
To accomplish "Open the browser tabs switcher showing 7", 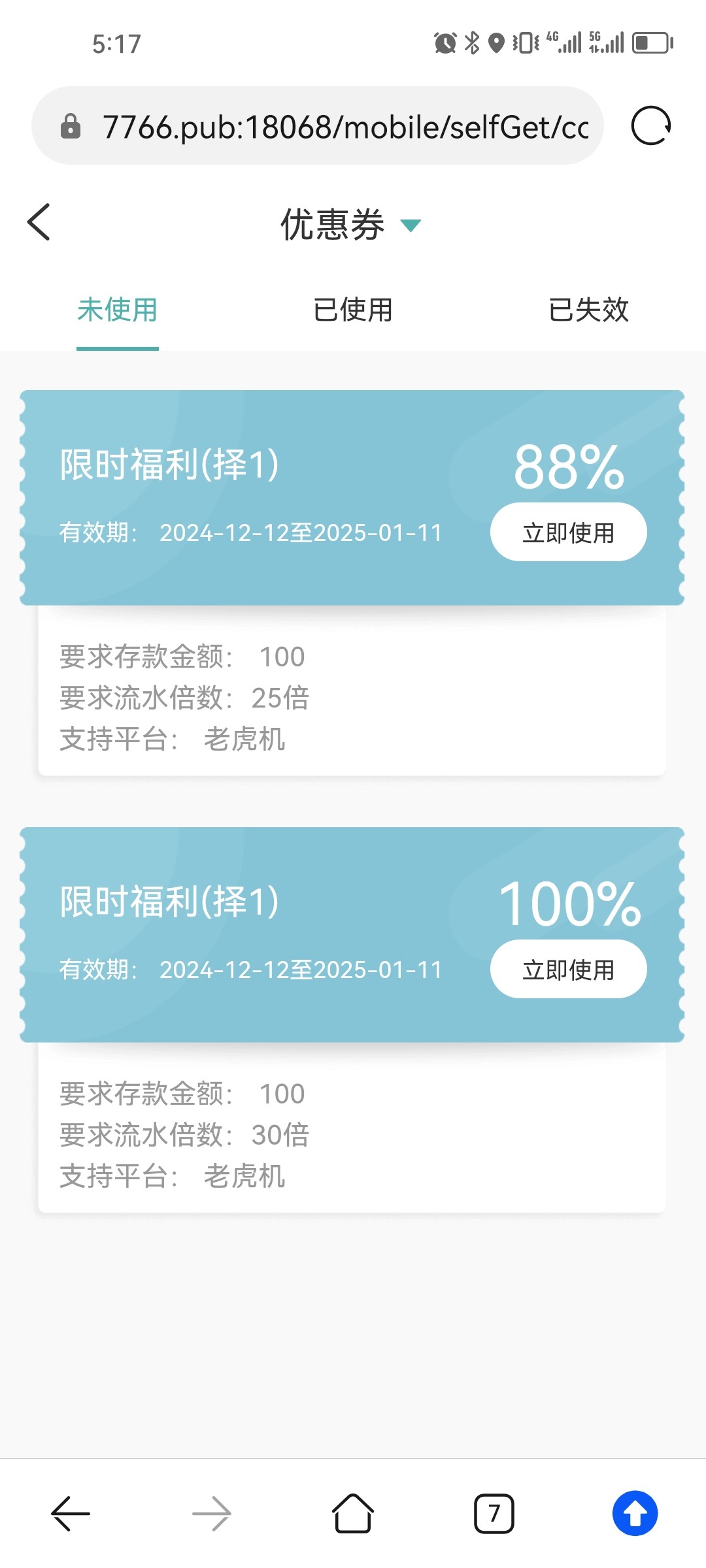I will pyautogui.click(x=494, y=1513).
